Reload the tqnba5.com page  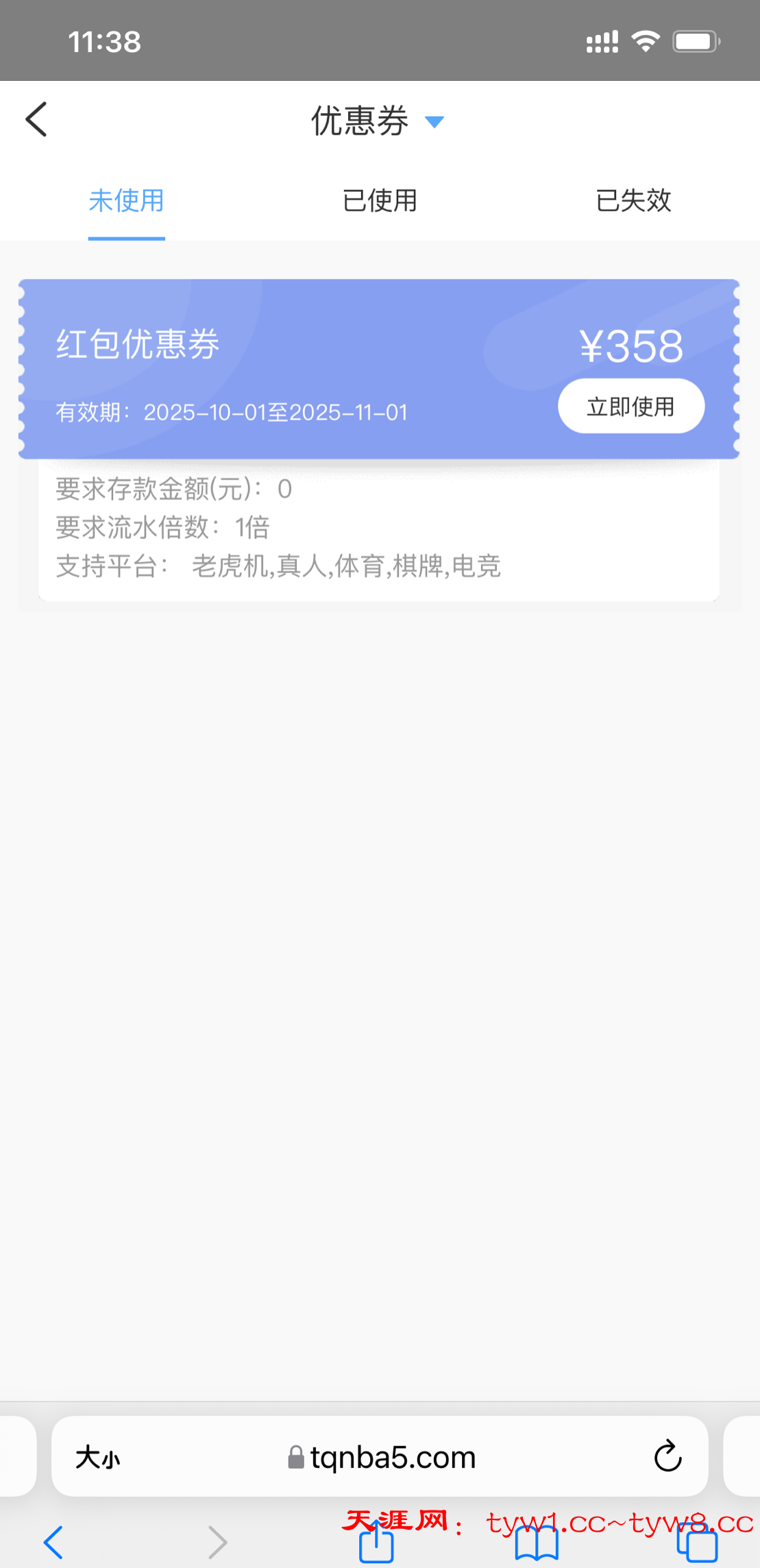[x=667, y=1457]
